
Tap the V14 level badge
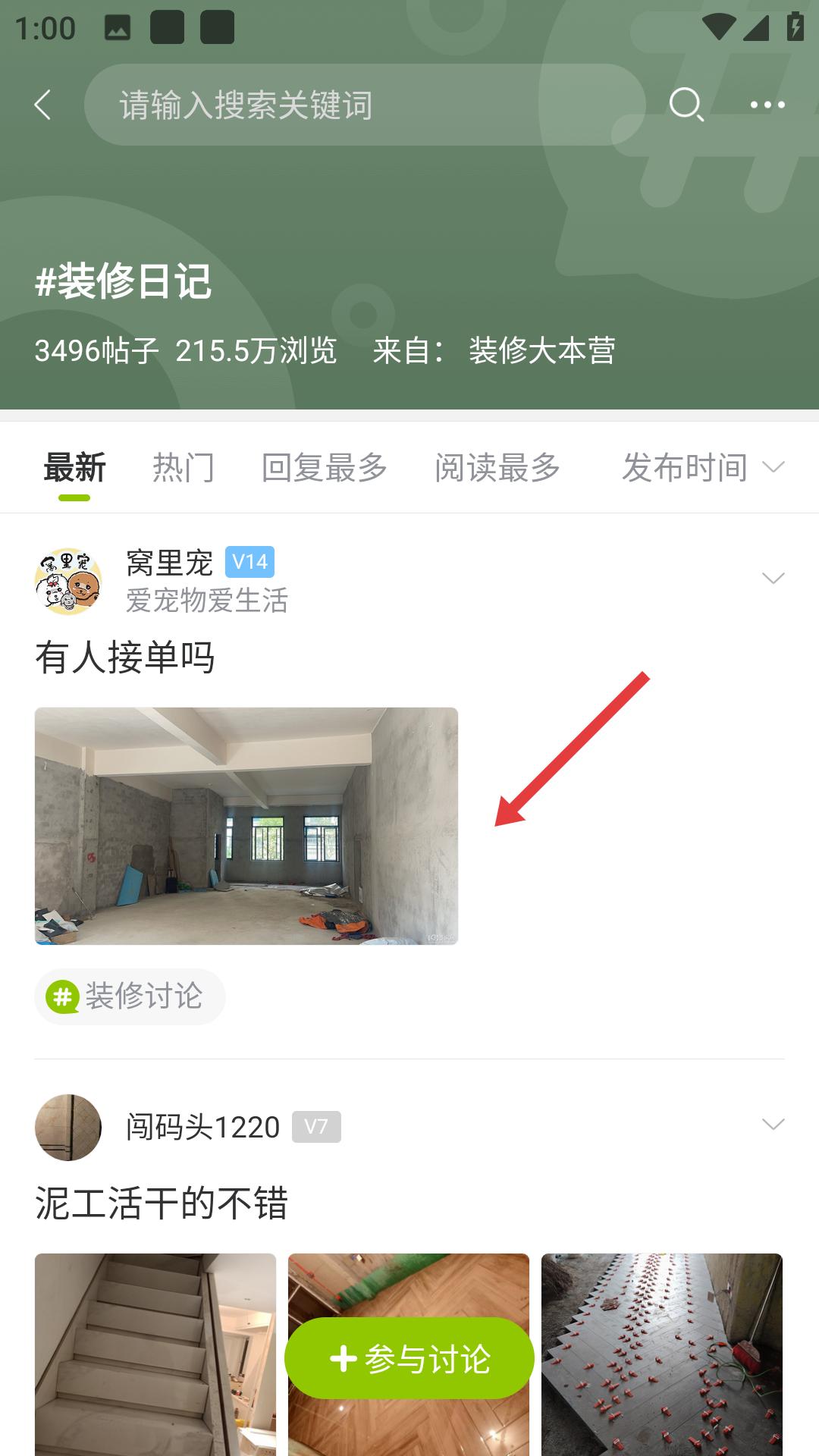pos(250,562)
